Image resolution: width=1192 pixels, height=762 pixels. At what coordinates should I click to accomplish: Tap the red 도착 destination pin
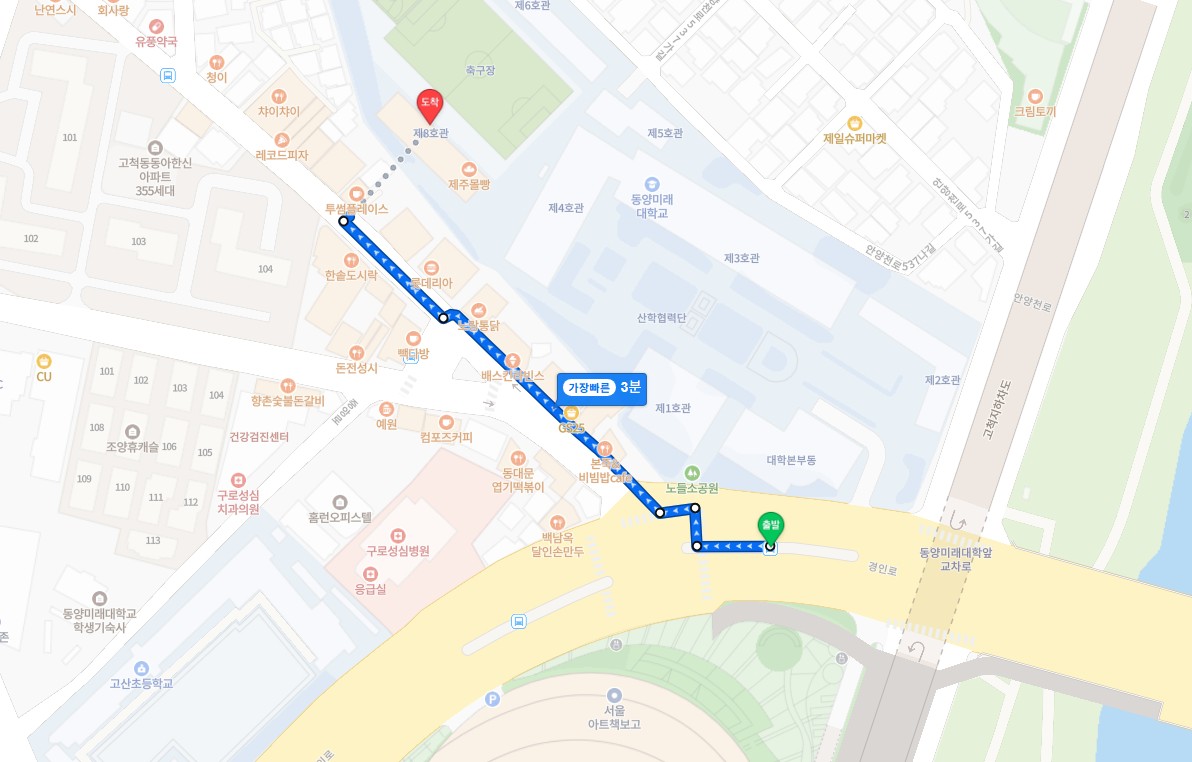click(429, 104)
